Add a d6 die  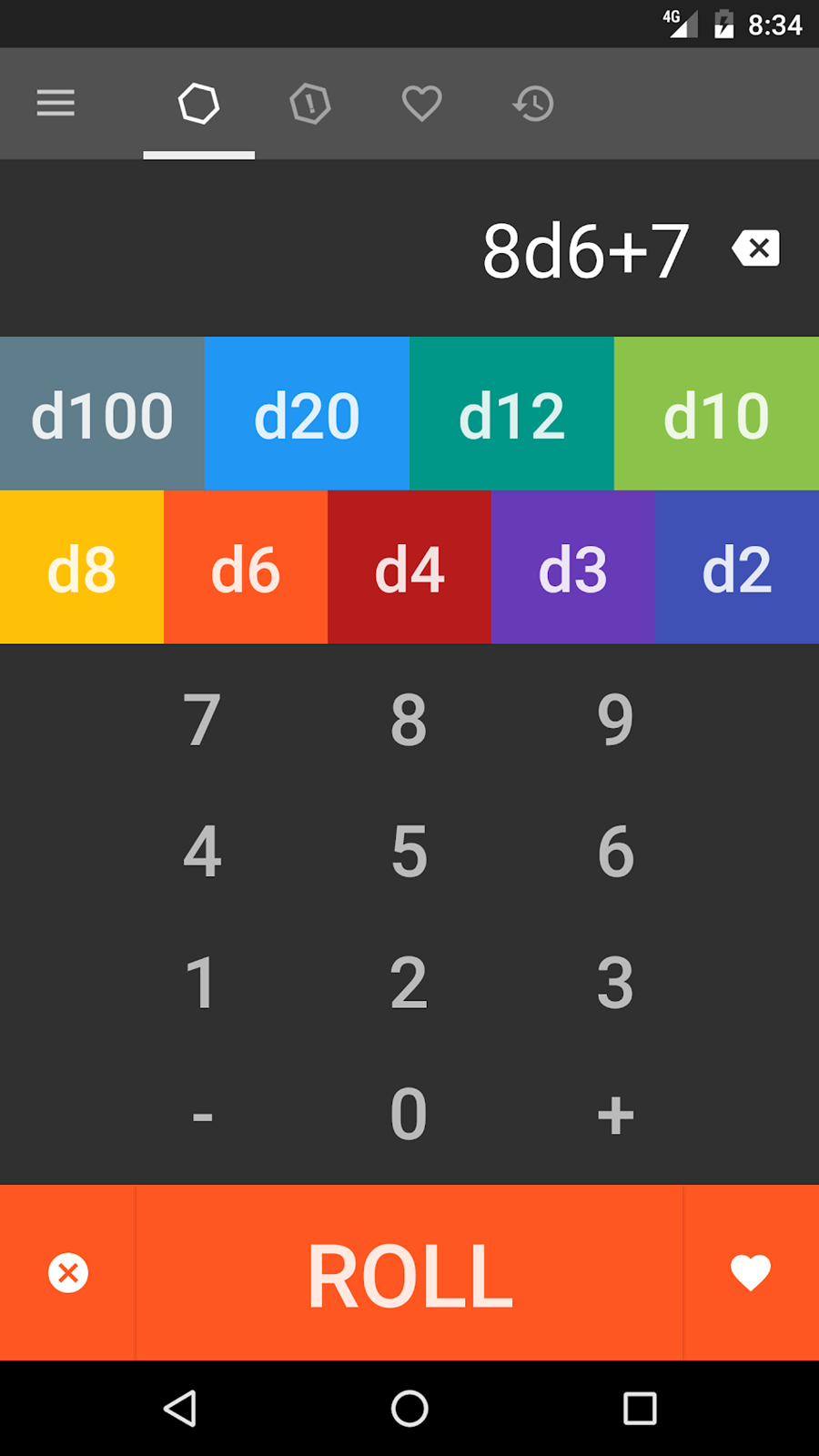(x=246, y=567)
